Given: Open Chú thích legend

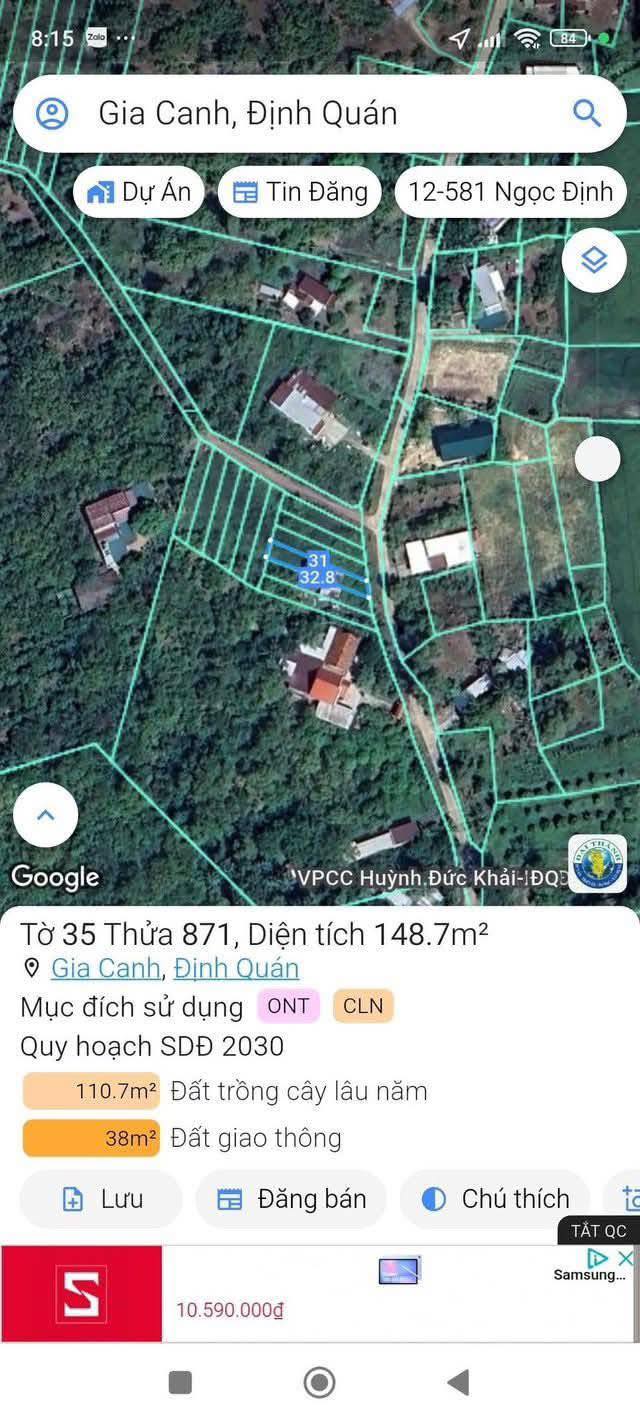Looking at the screenshot, I should click(496, 1199).
